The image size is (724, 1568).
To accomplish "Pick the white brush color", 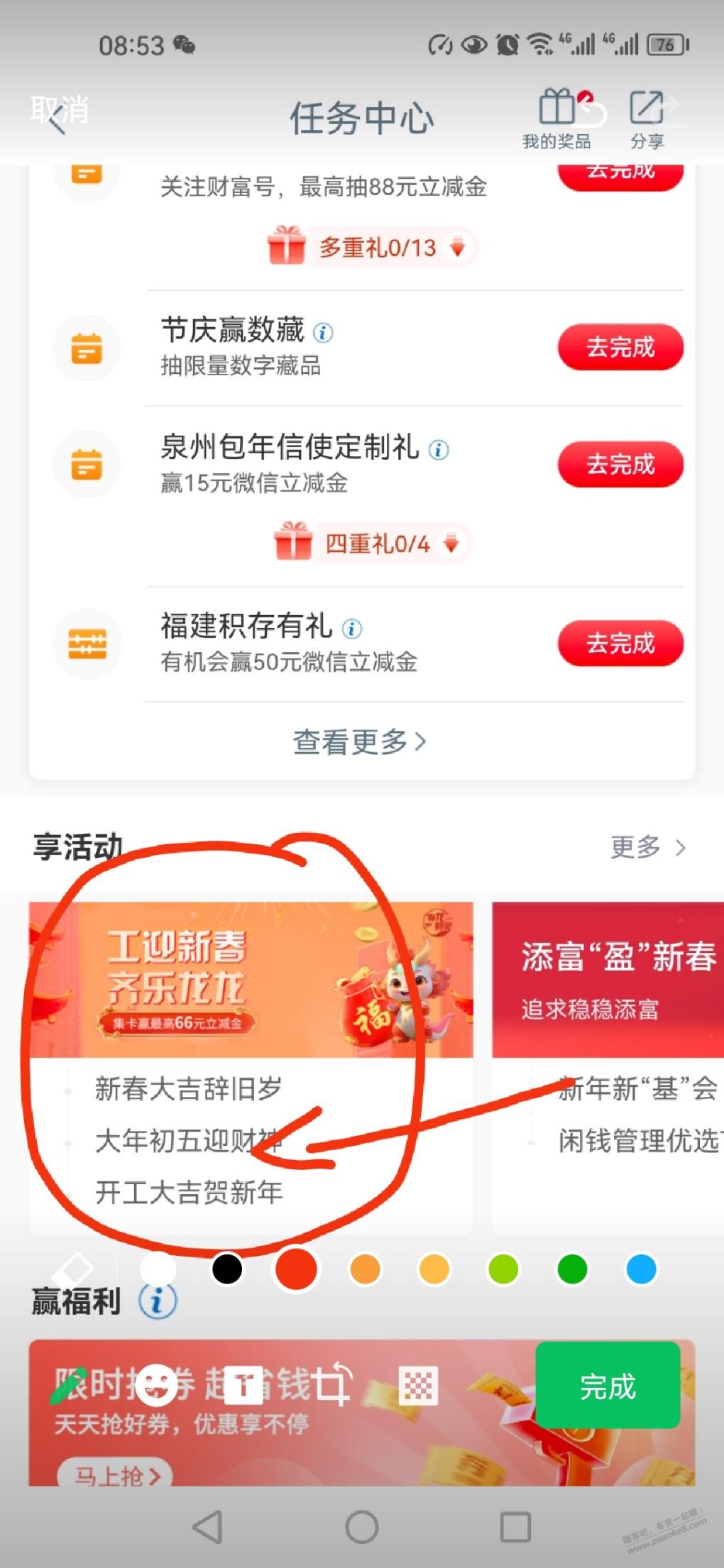I will click(x=158, y=1269).
